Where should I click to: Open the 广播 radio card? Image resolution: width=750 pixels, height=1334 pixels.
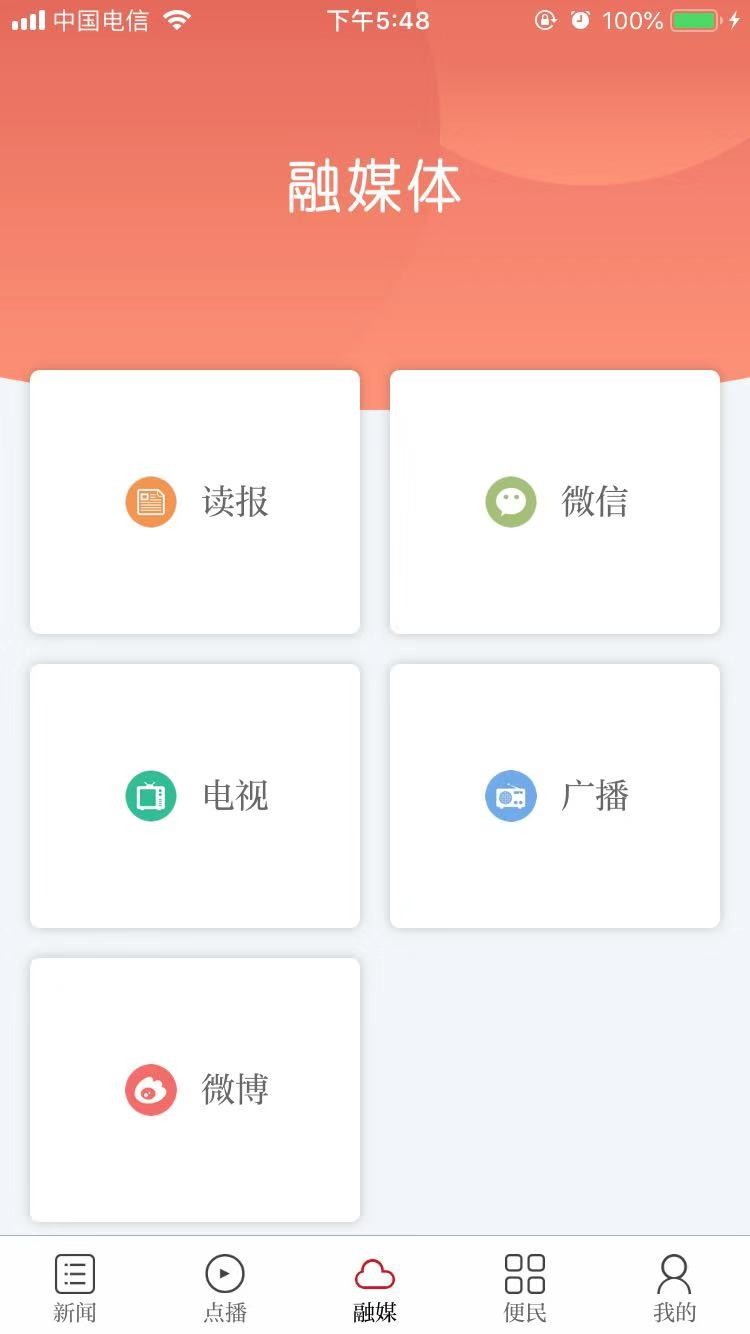(555, 796)
